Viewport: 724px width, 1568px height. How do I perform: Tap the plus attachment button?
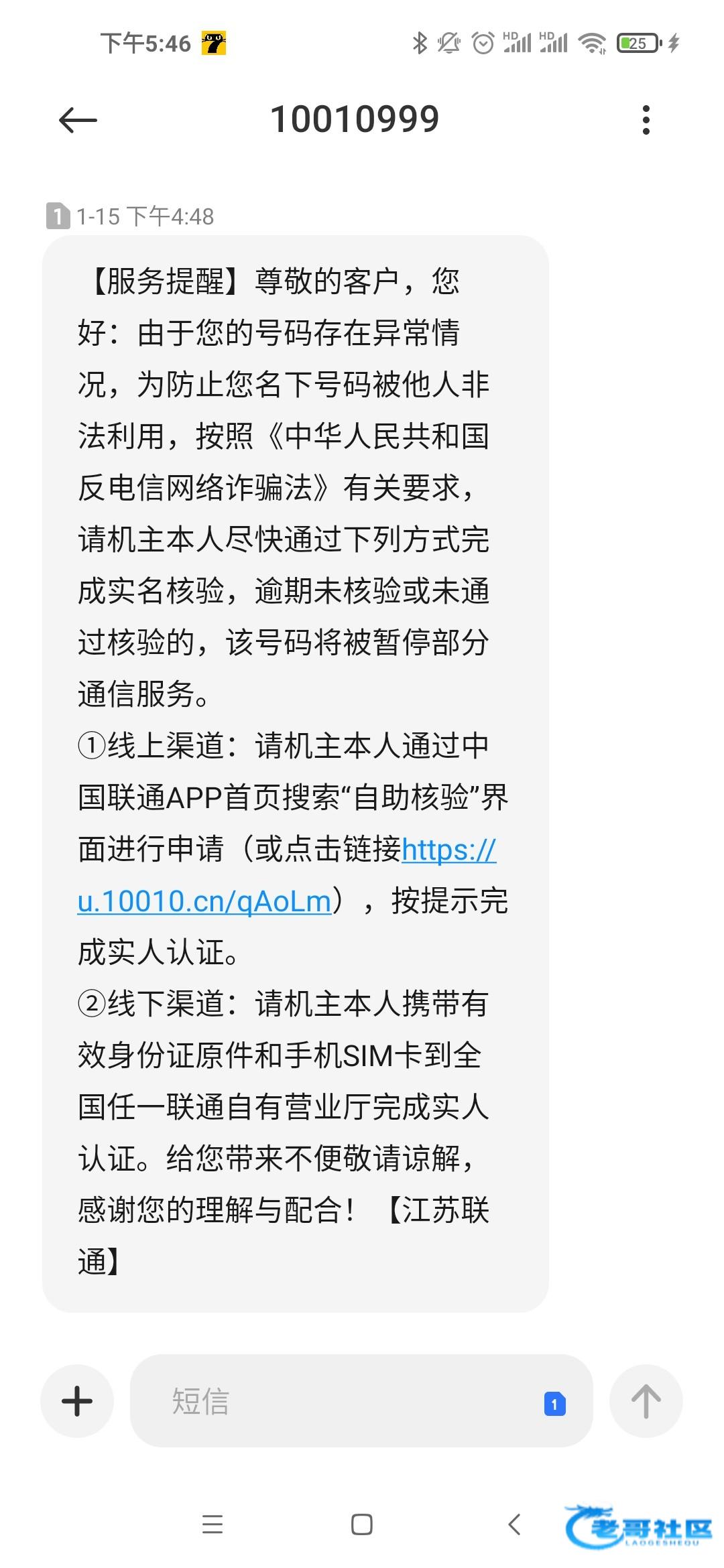click(77, 1401)
